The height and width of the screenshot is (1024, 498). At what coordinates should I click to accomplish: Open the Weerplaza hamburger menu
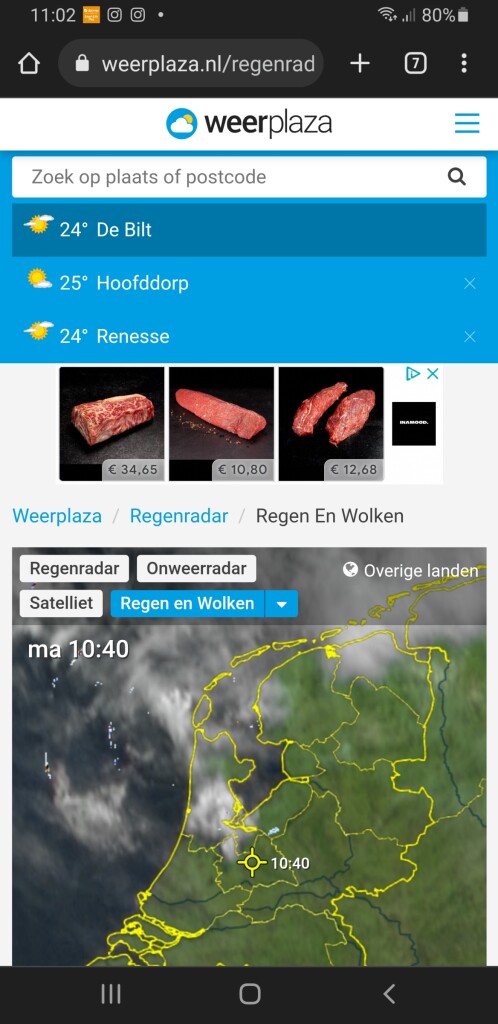(x=467, y=123)
